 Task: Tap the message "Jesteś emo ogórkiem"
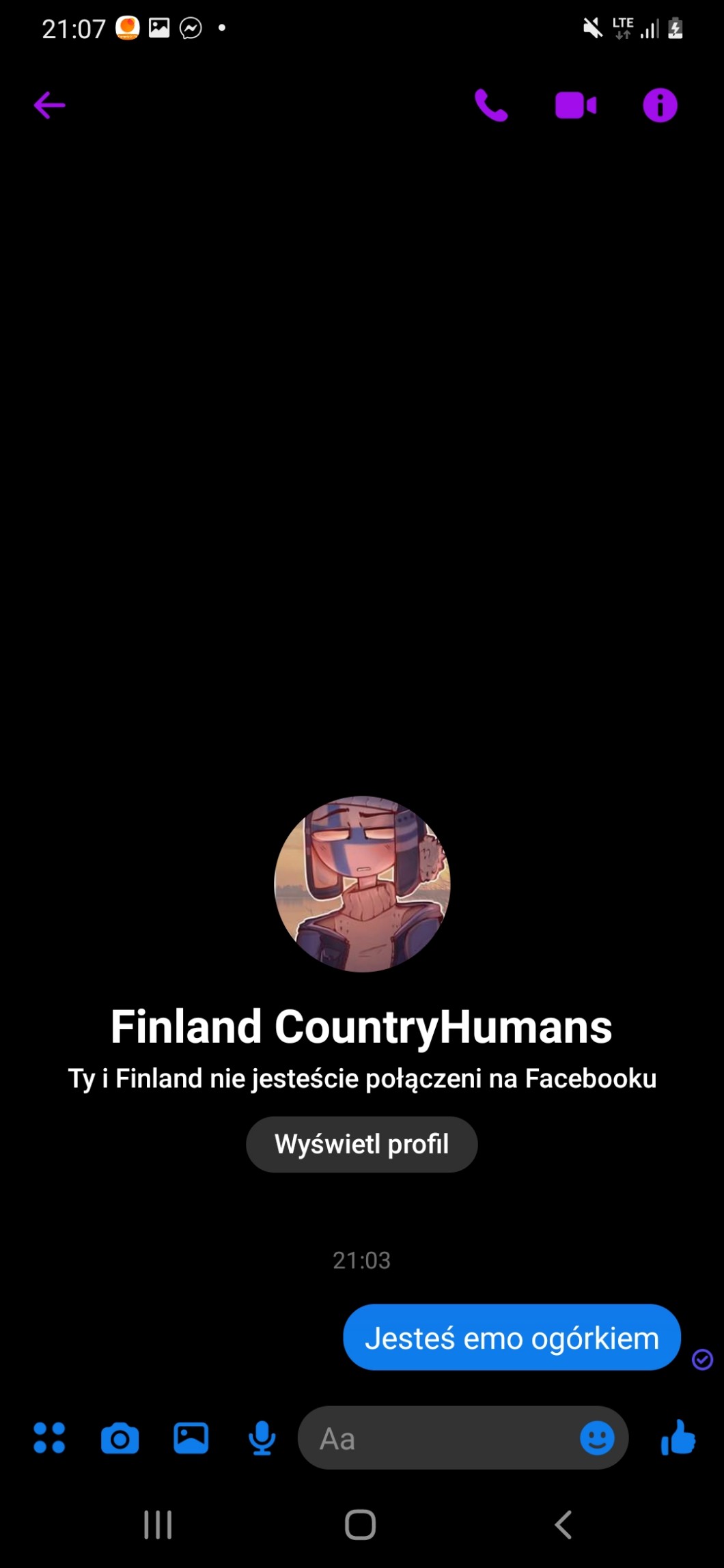pos(512,1338)
